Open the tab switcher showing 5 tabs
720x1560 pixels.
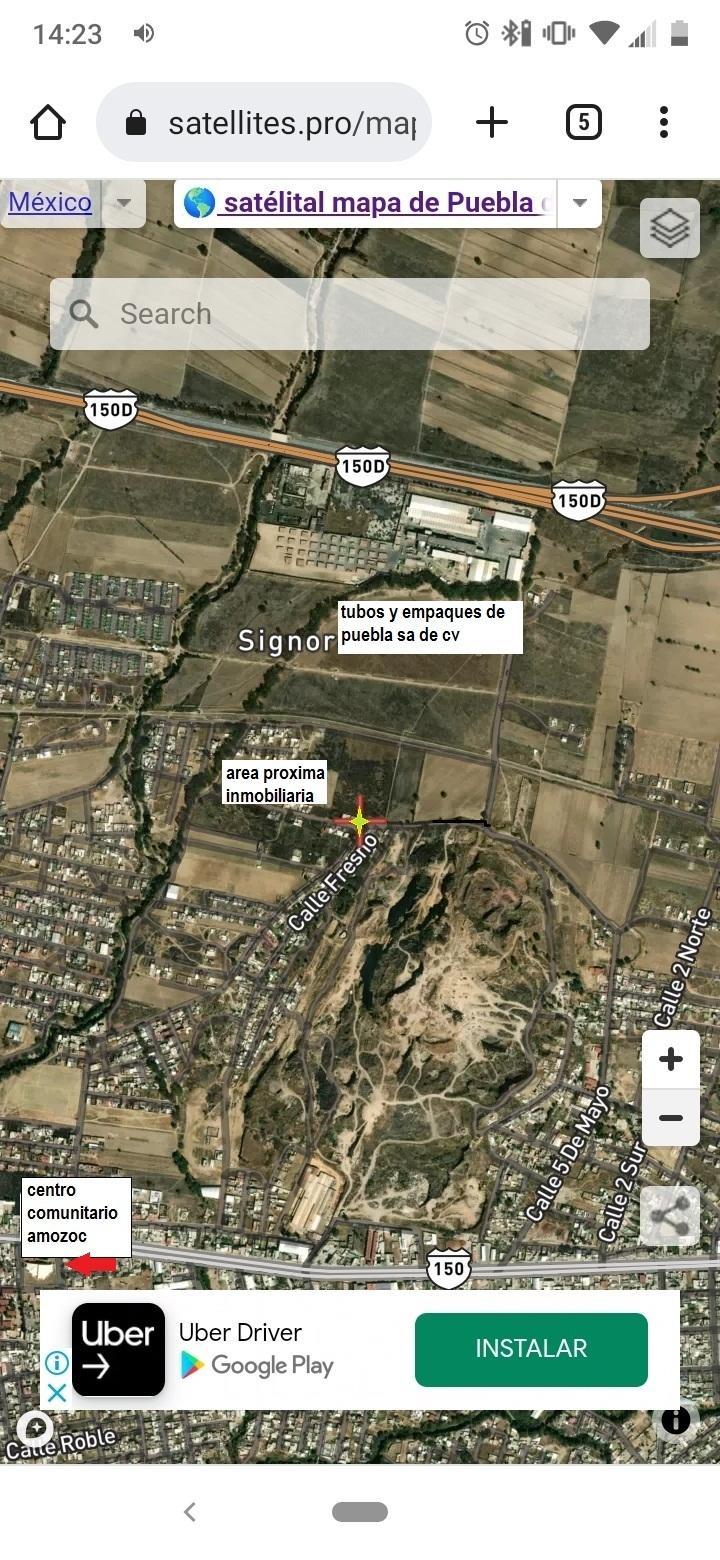(583, 123)
